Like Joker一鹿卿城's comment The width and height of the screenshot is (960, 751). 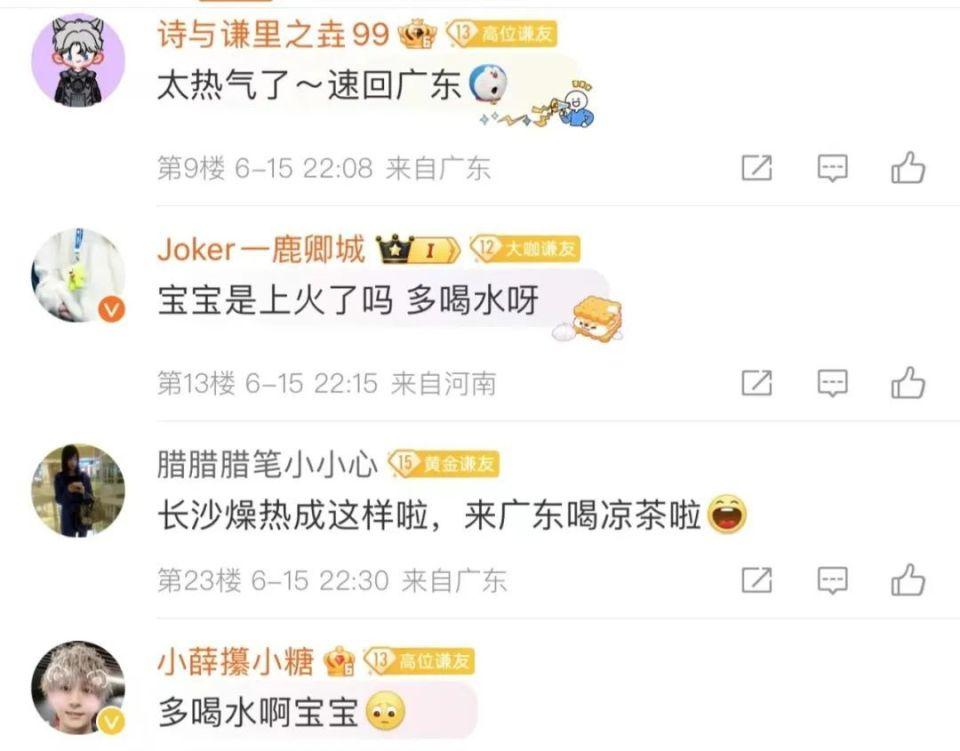[908, 382]
